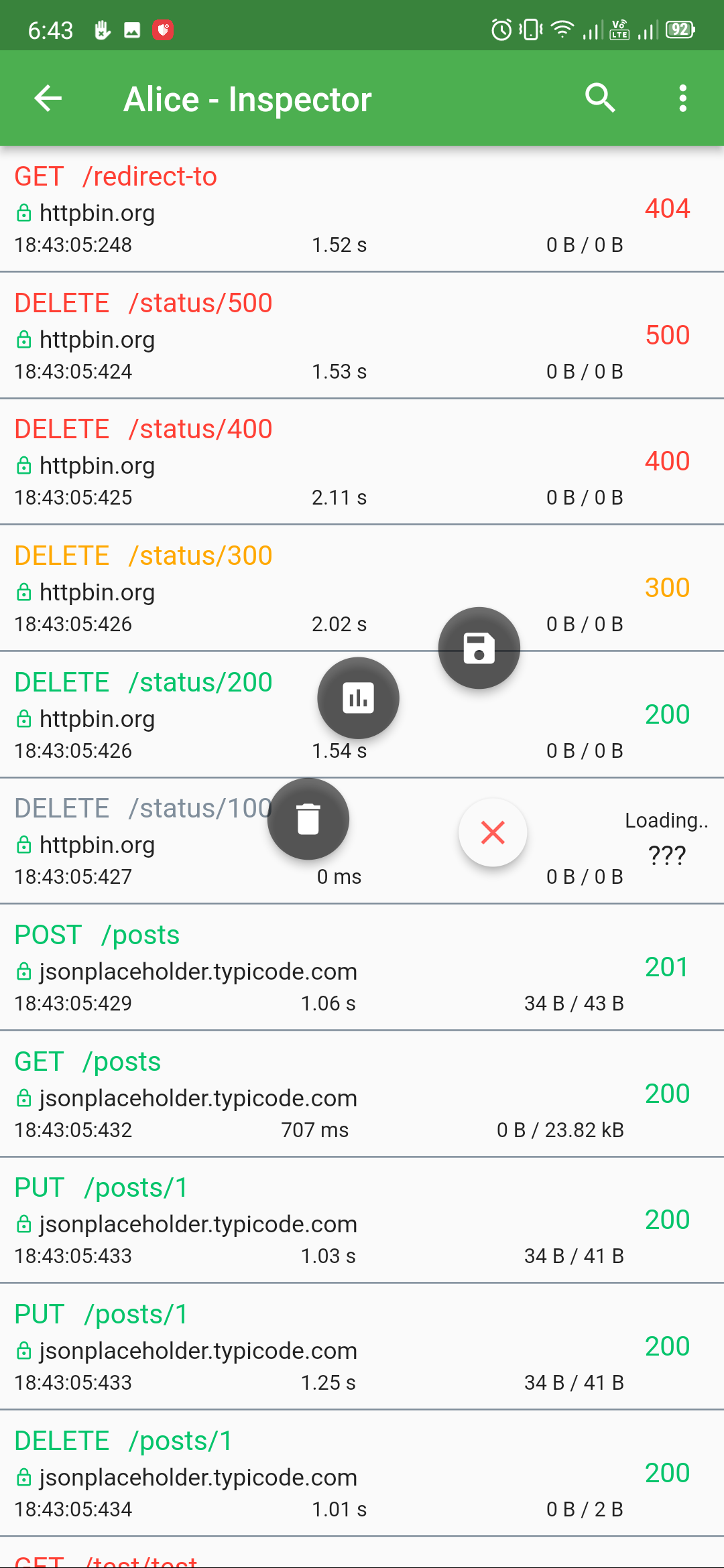View DELETE /status/400 call details
724x1568 pixels.
coord(362,462)
